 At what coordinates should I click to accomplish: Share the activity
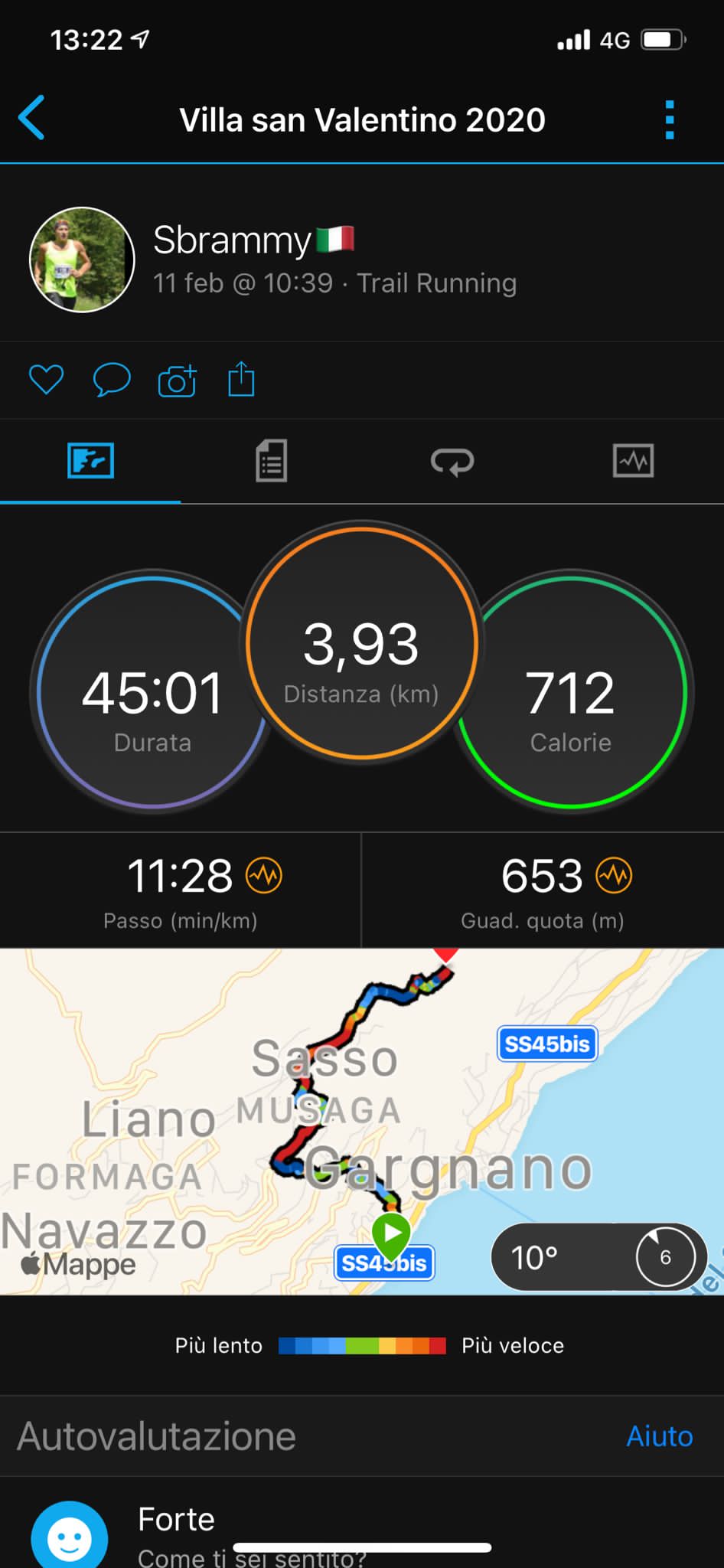click(x=241, y=379)
